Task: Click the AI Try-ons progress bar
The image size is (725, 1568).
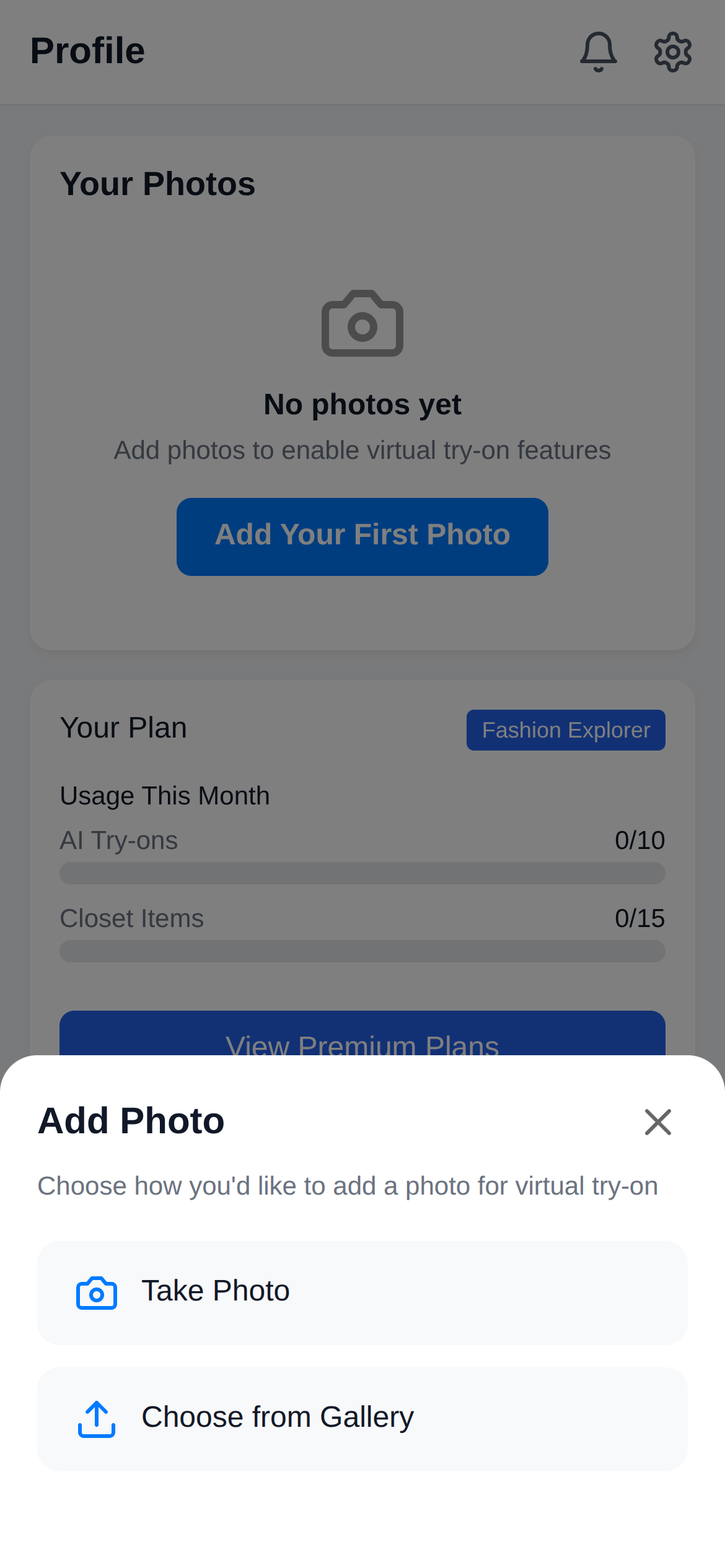Action: (362, 873)
